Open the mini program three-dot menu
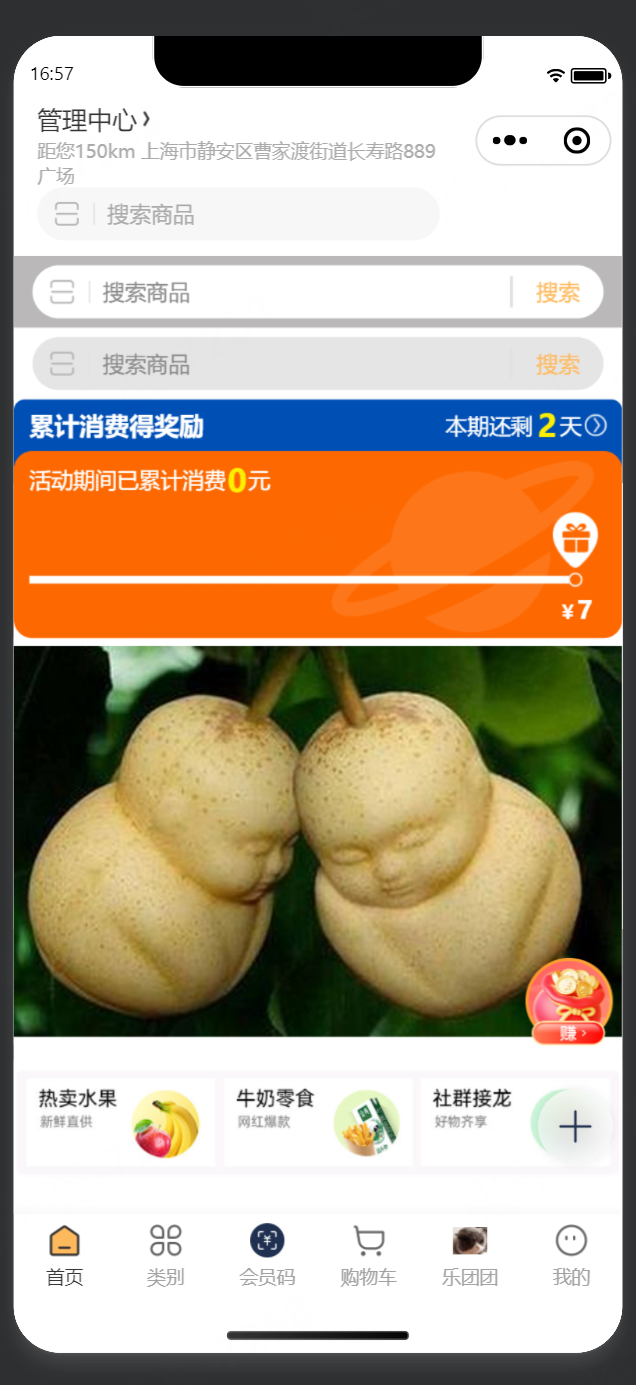The width and height of the screenshot is (636, 1385). coord(510,141)
